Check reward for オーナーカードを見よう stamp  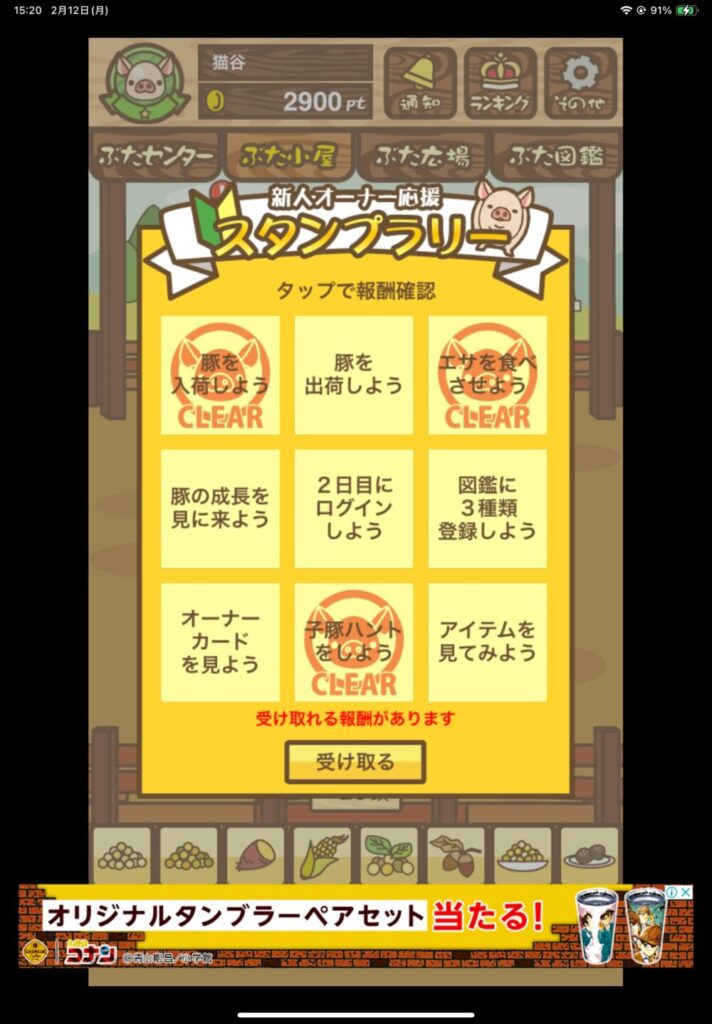pyautogui.click(x=220, y=642)
